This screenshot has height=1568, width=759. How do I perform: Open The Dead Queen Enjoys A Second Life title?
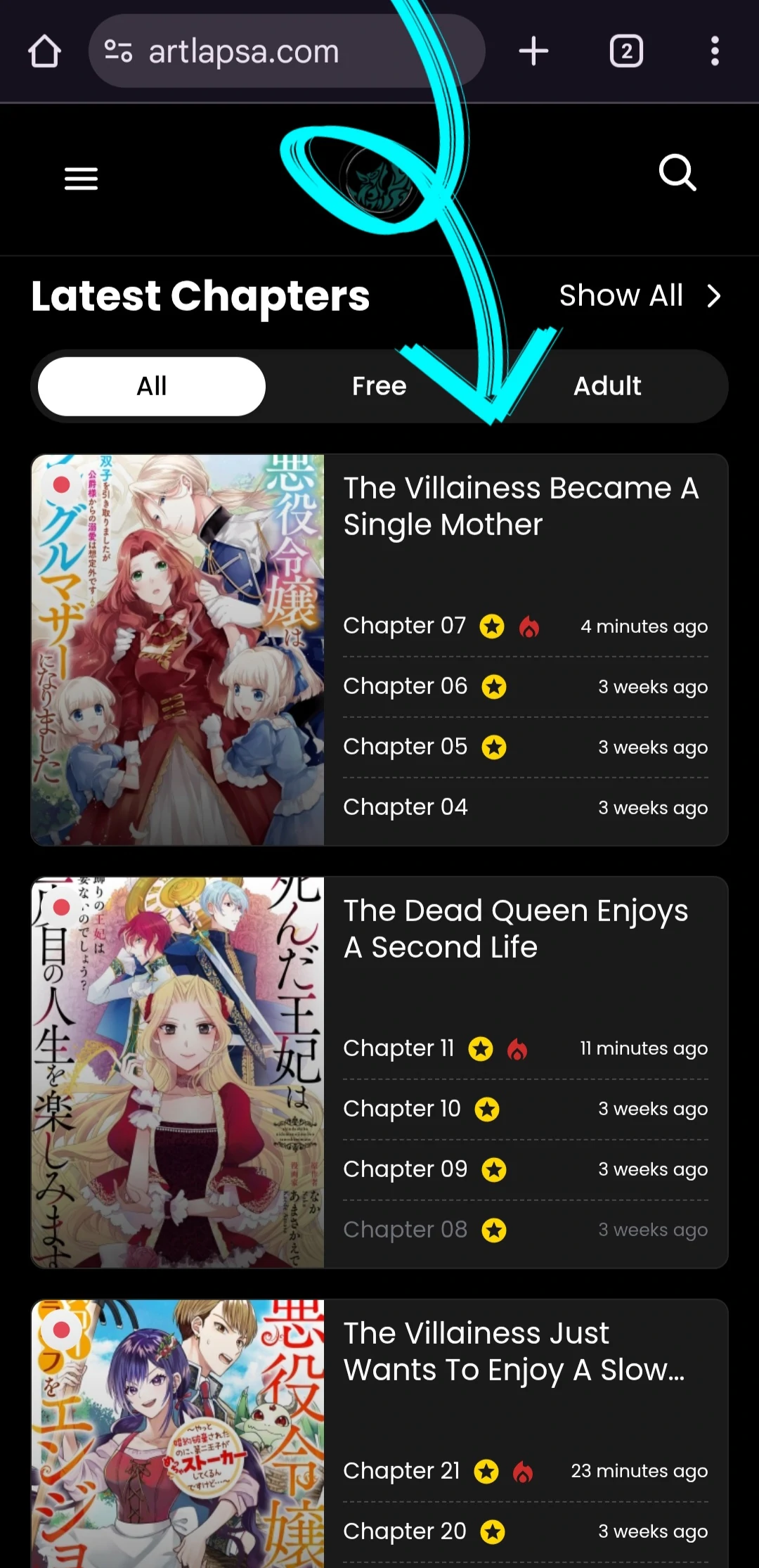[x=515, y=929]
